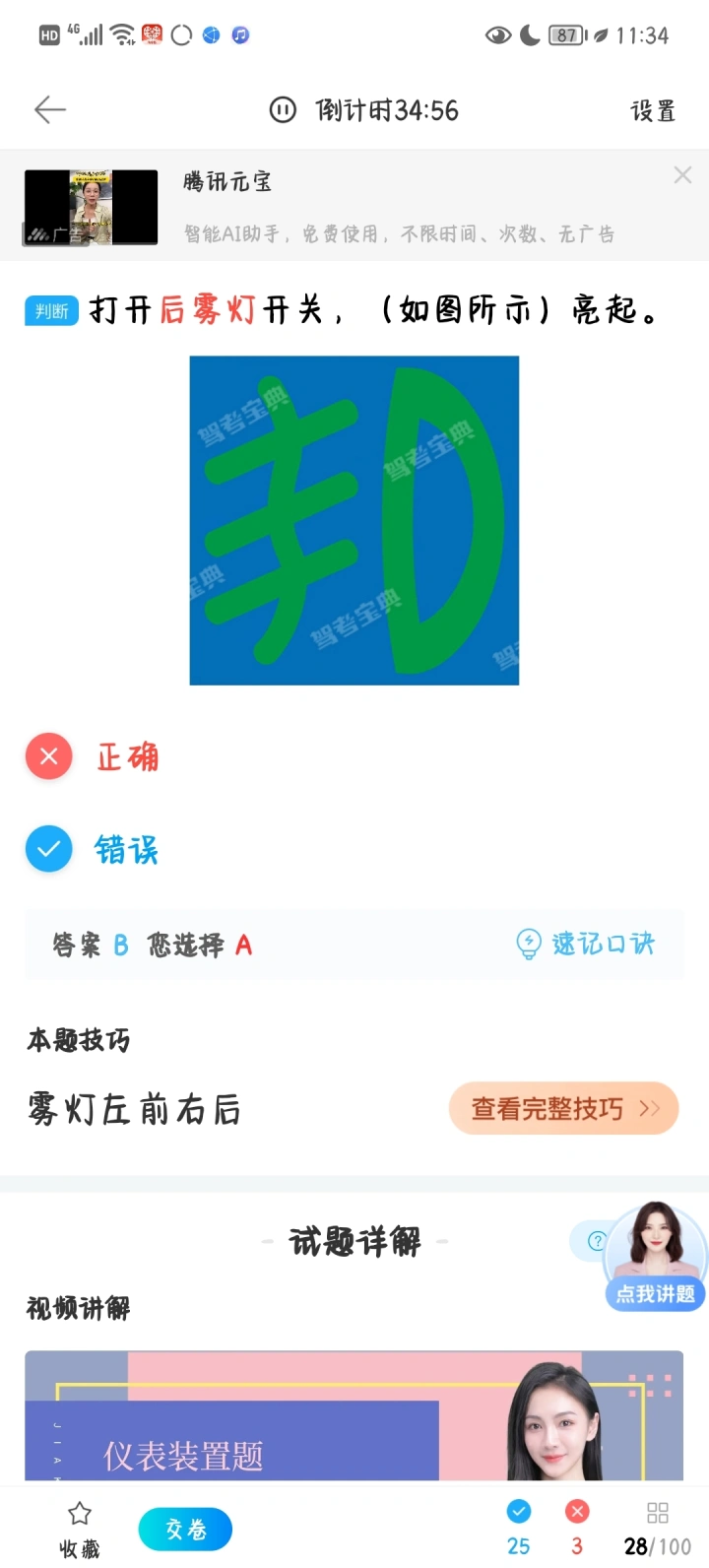Submit the exam with 交卷
Screen dimensions: 709x1568
point(186,1530)
